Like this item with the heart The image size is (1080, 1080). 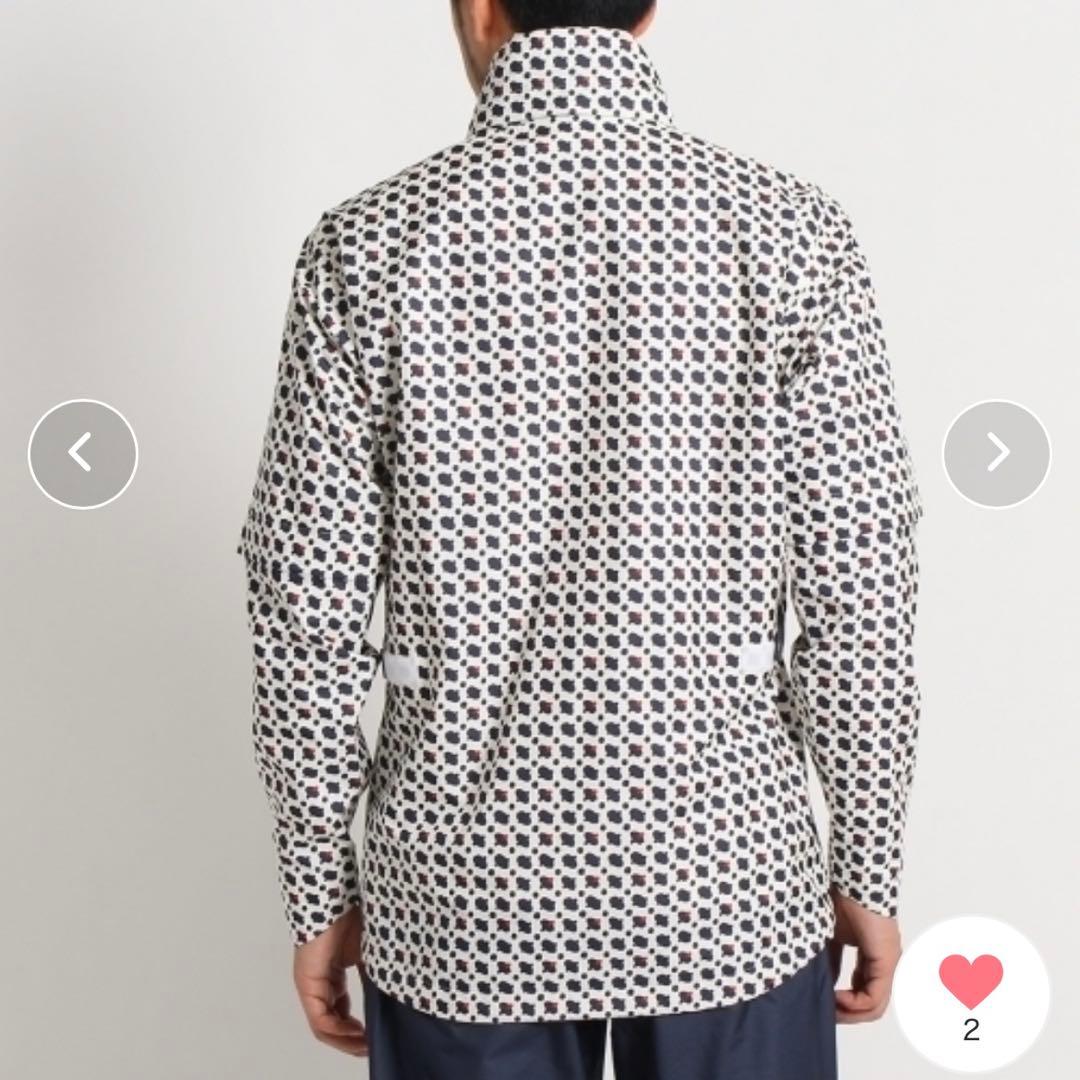[970, 981]
